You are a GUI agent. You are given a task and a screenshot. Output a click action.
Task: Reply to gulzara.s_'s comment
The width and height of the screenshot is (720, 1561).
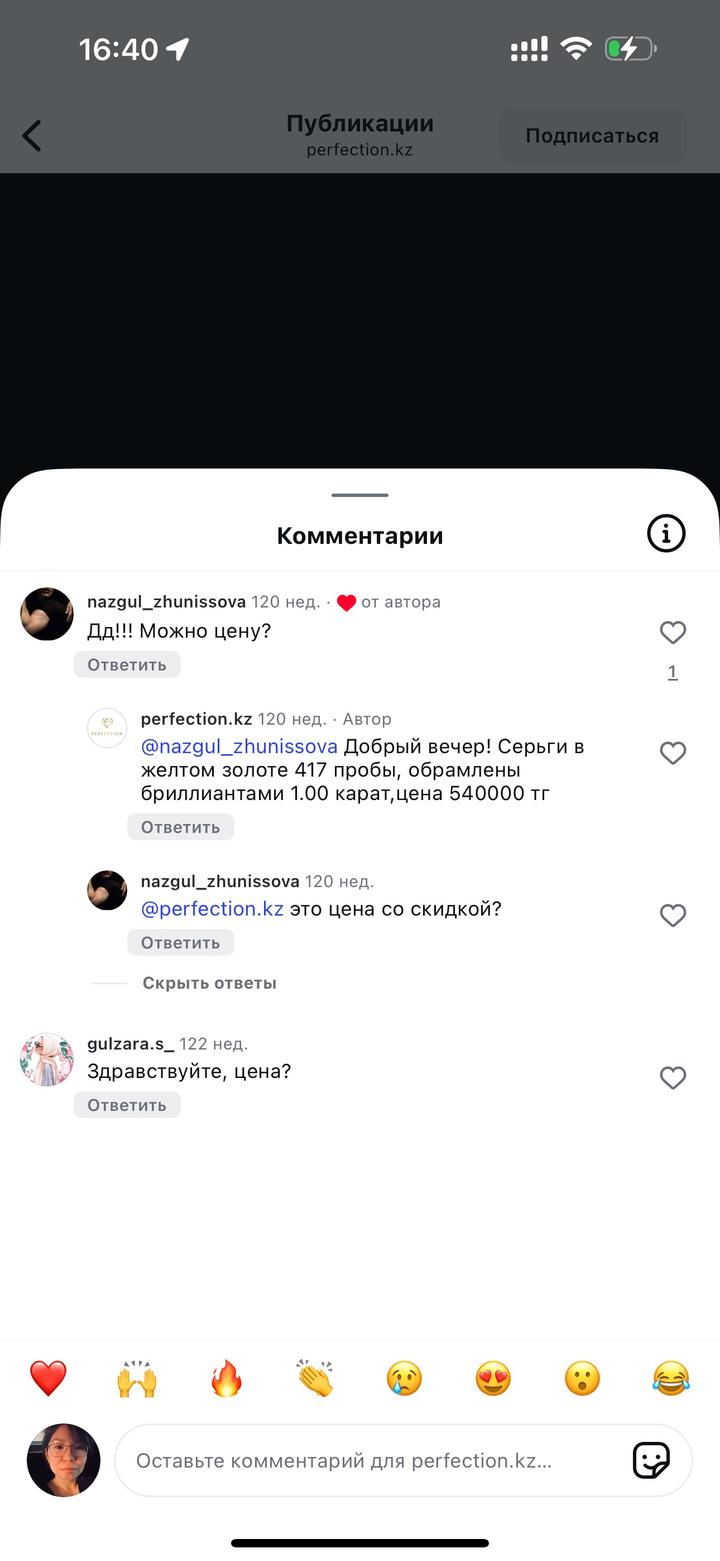127,1105
